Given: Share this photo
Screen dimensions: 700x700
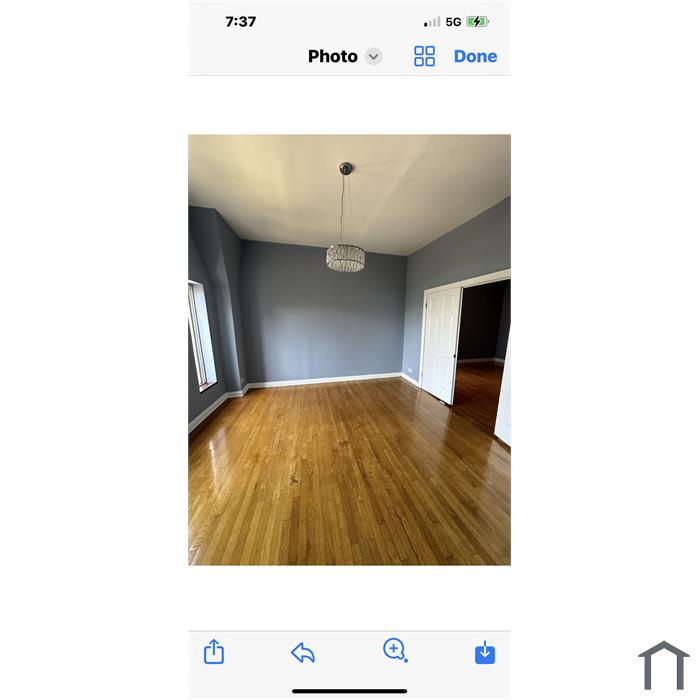Looking at the screenshot, I should click(214, 652).
